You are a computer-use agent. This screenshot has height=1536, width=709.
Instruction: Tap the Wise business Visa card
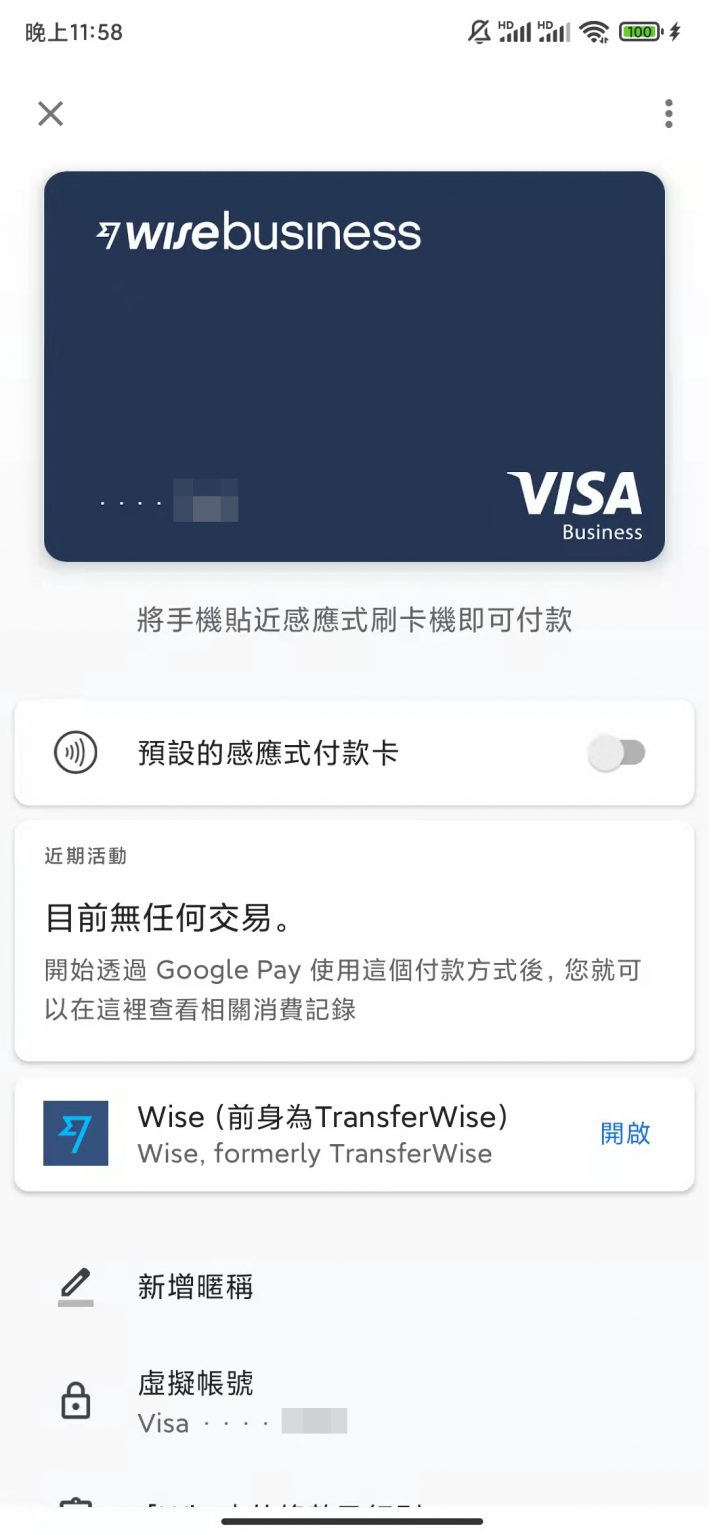click(x=354, y=366)
